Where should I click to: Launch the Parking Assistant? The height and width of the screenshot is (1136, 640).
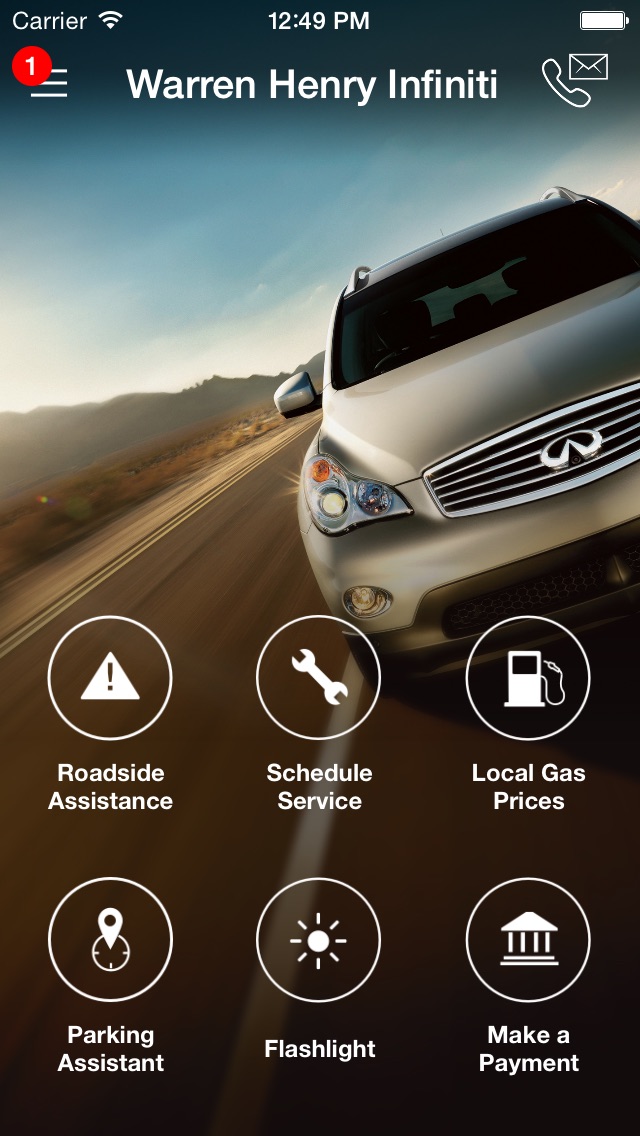coord(110,939)
